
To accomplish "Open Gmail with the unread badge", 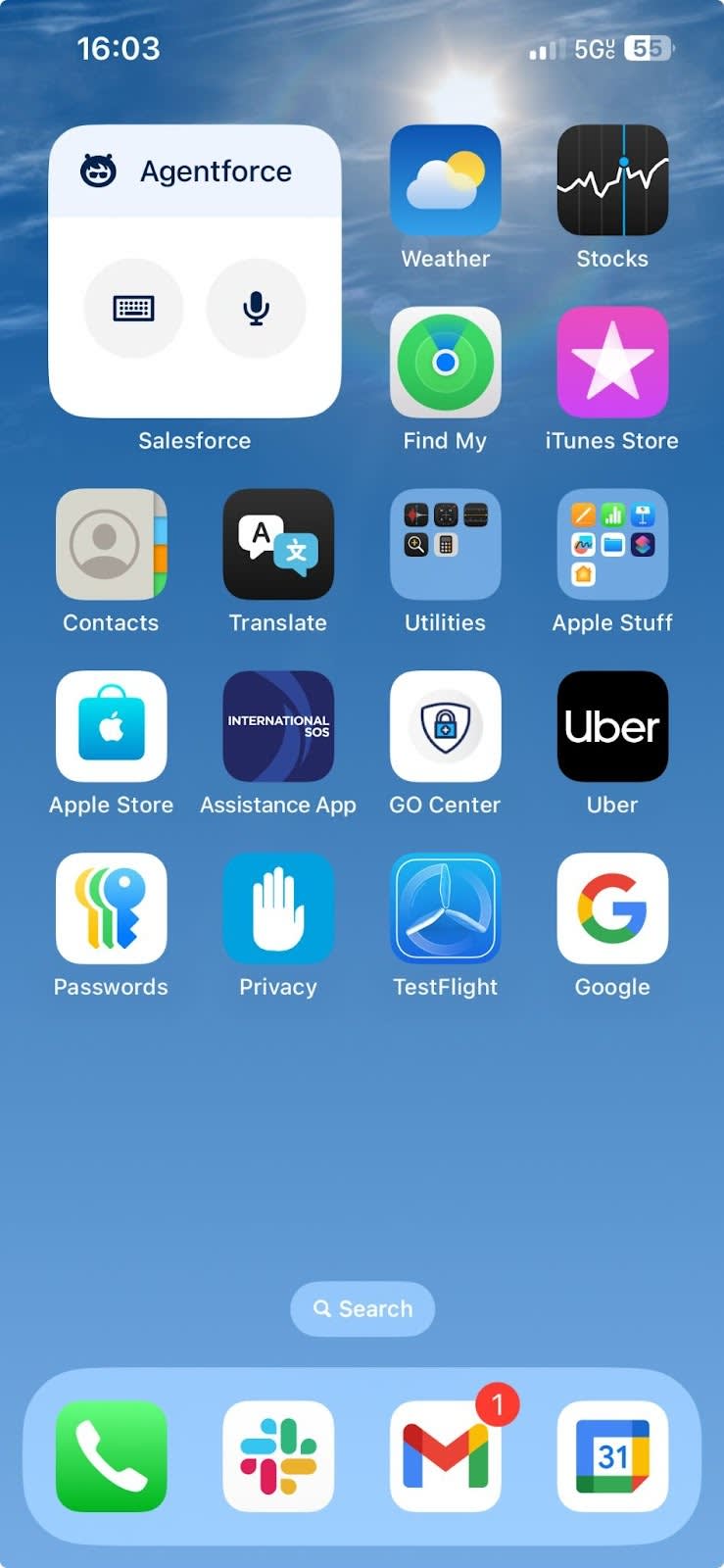I will click(446, 1458).
